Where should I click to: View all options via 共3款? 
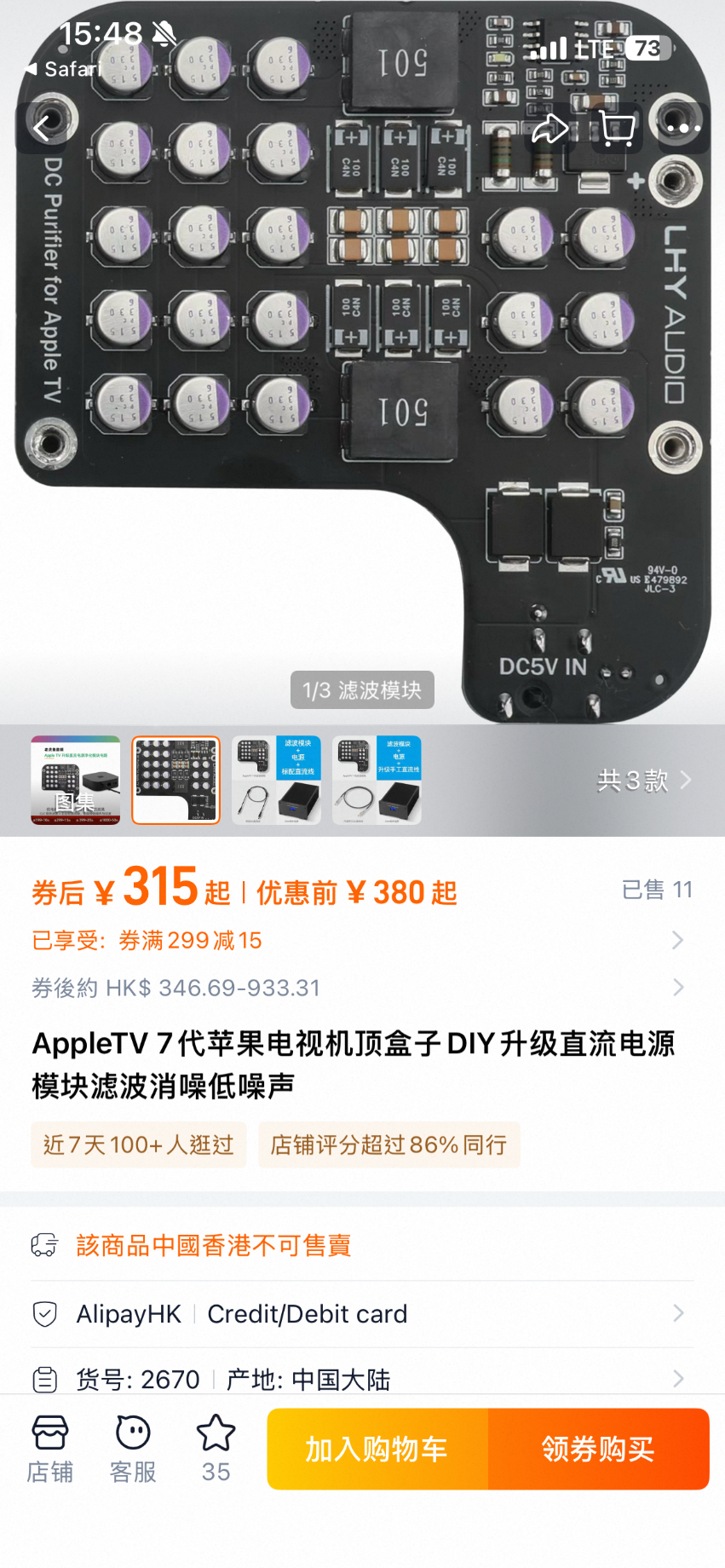[x=645, y=780]
